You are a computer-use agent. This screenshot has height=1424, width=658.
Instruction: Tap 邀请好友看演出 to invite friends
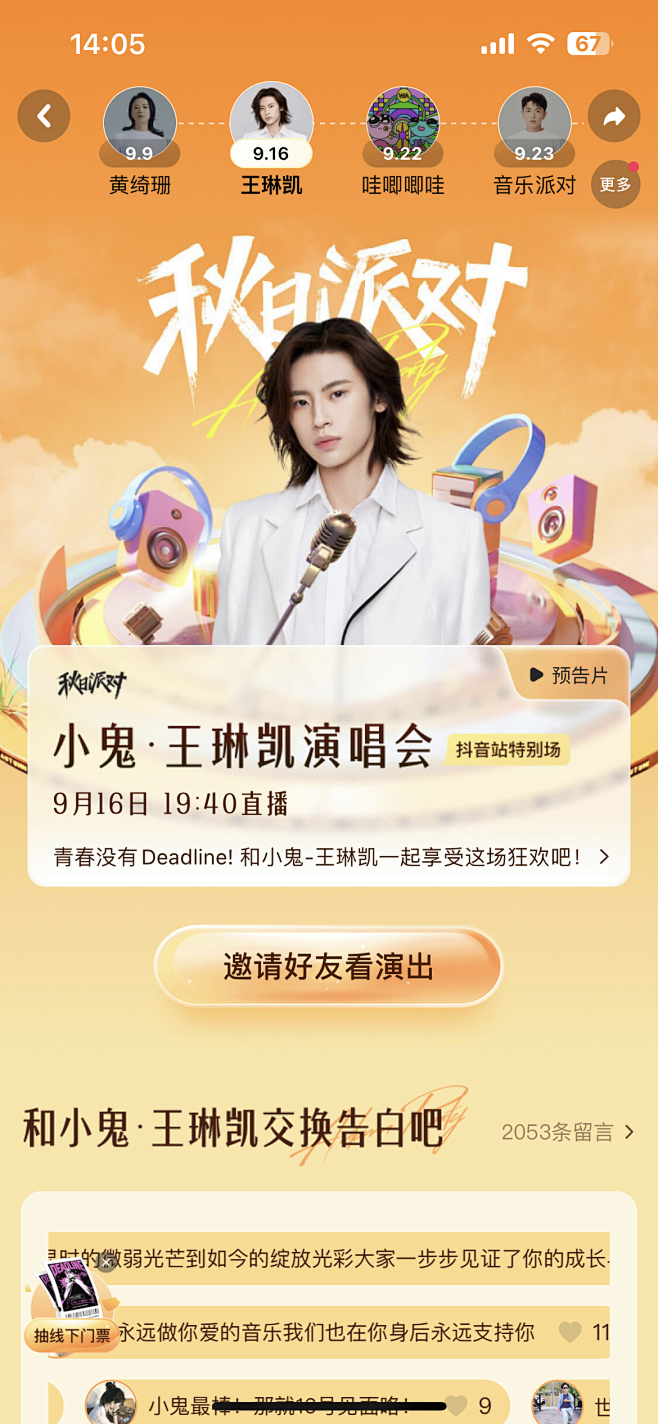[x=329, y=966]
